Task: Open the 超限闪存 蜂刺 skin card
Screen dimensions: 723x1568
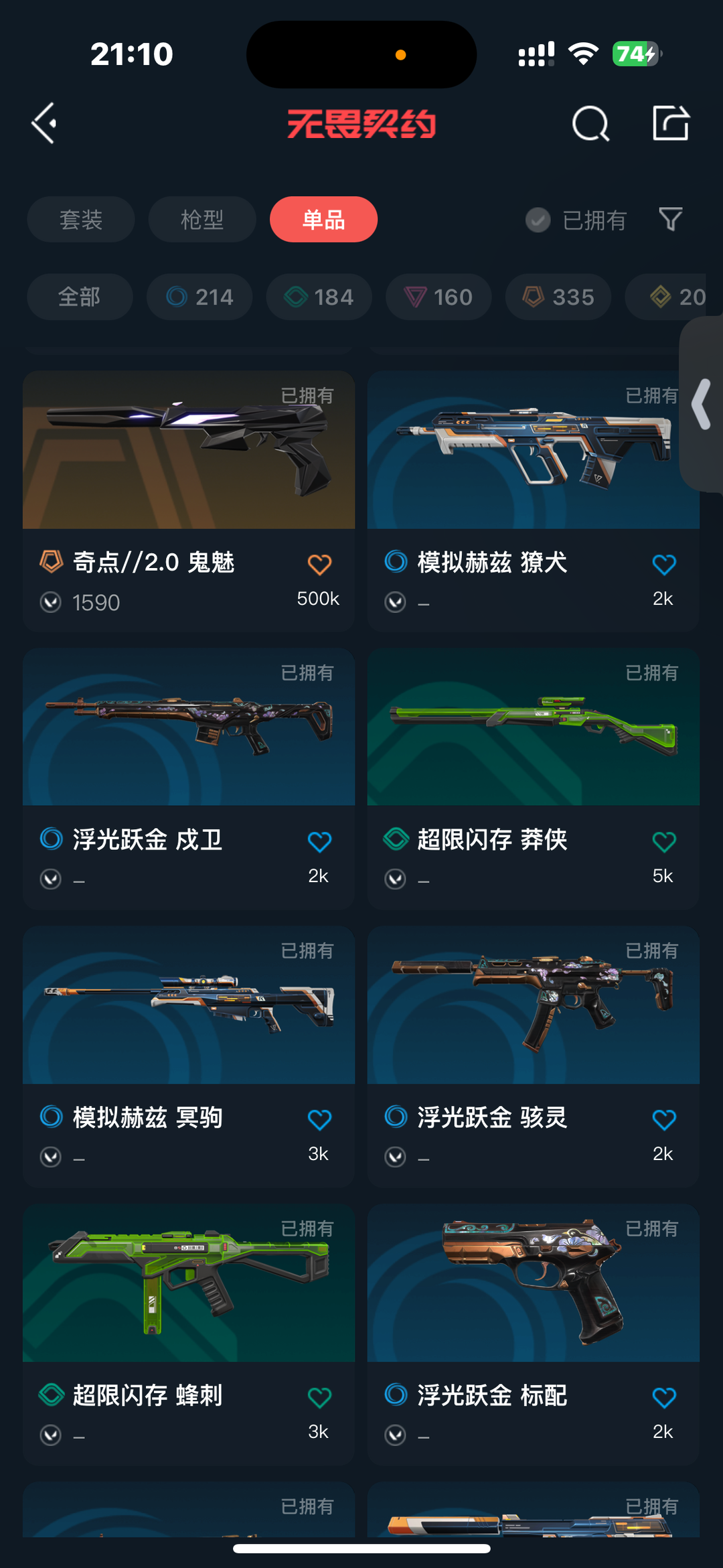Action: point(189,1334)
